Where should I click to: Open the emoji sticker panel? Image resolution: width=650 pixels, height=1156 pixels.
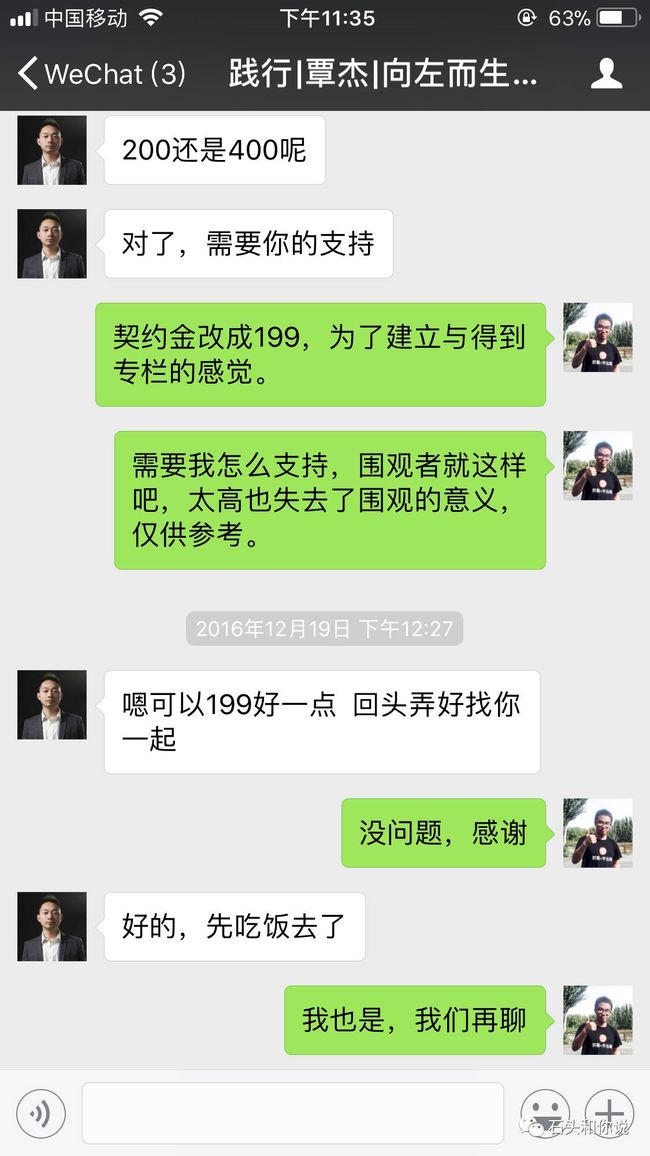point(545,1113)
